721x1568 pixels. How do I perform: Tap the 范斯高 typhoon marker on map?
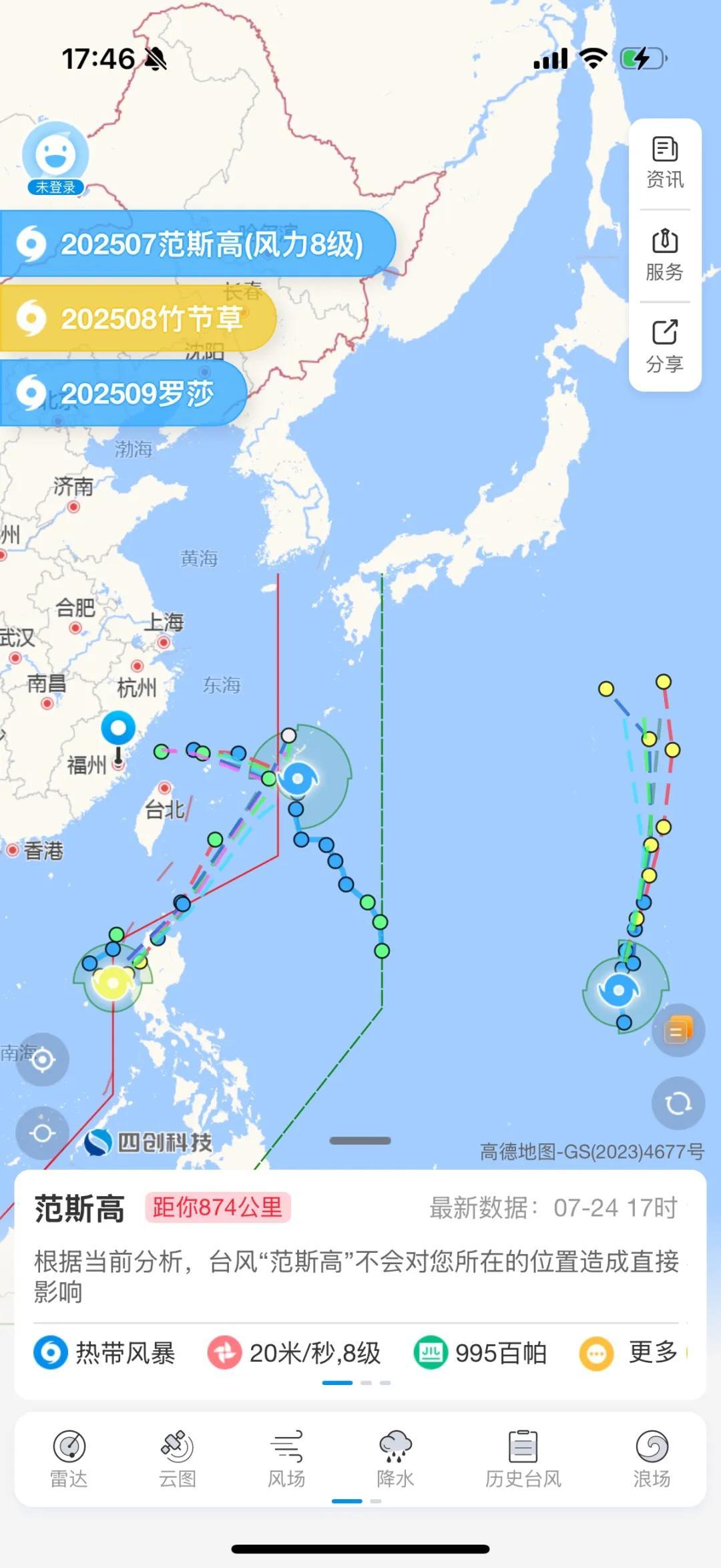pos(298,779)
